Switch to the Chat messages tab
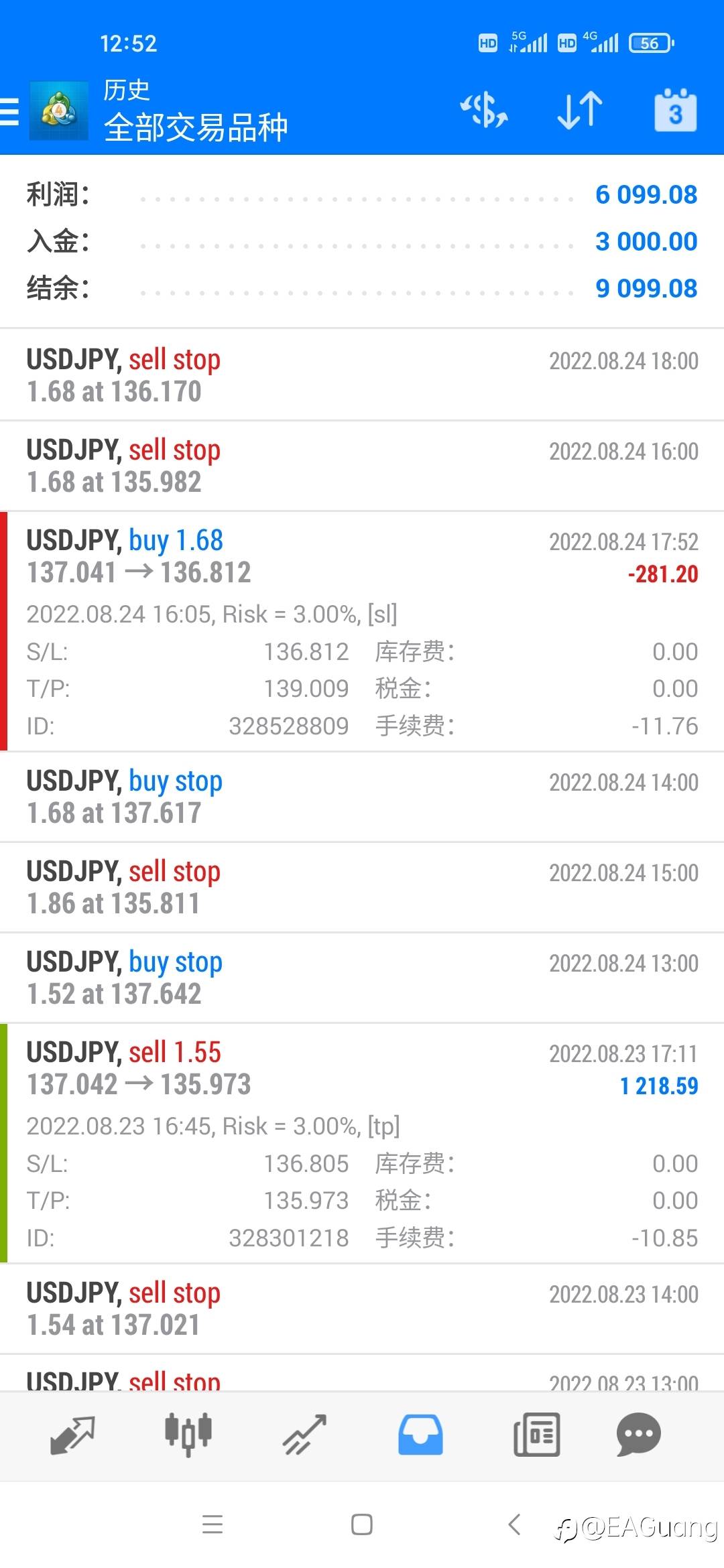724x1568 pixels. pos(639,1435)
